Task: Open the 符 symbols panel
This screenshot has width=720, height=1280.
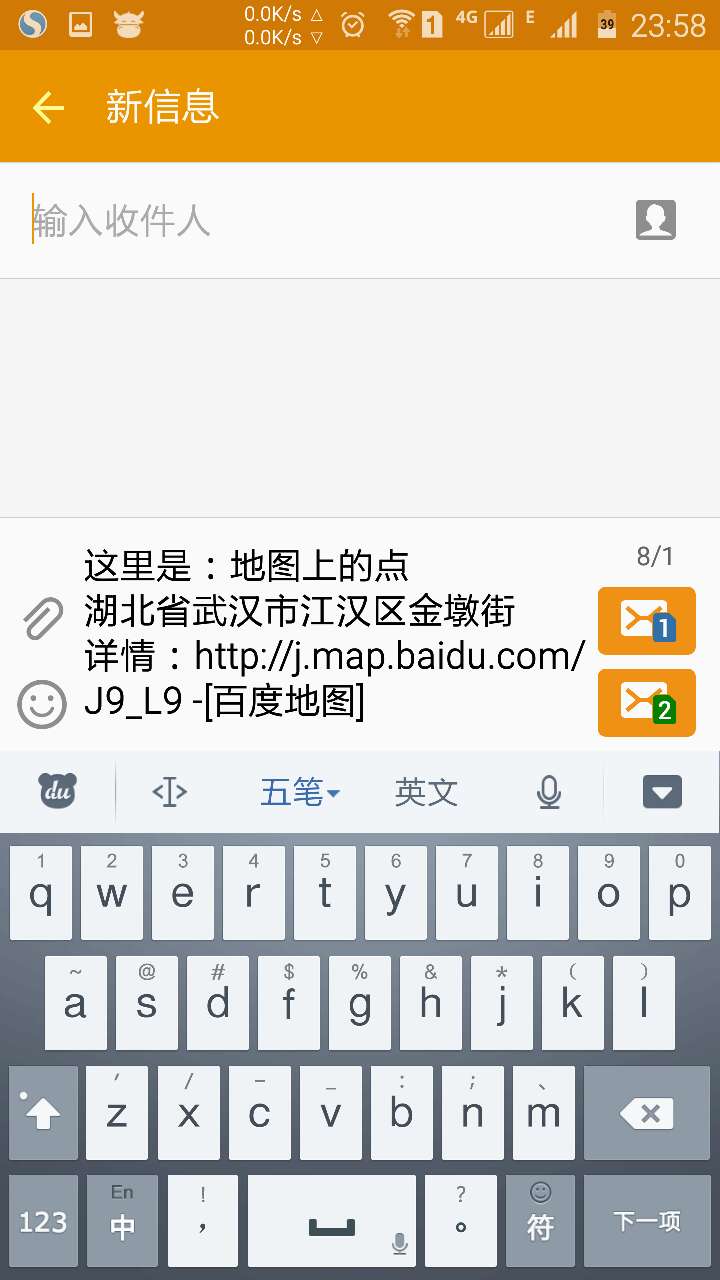Action: (540, 1221)
